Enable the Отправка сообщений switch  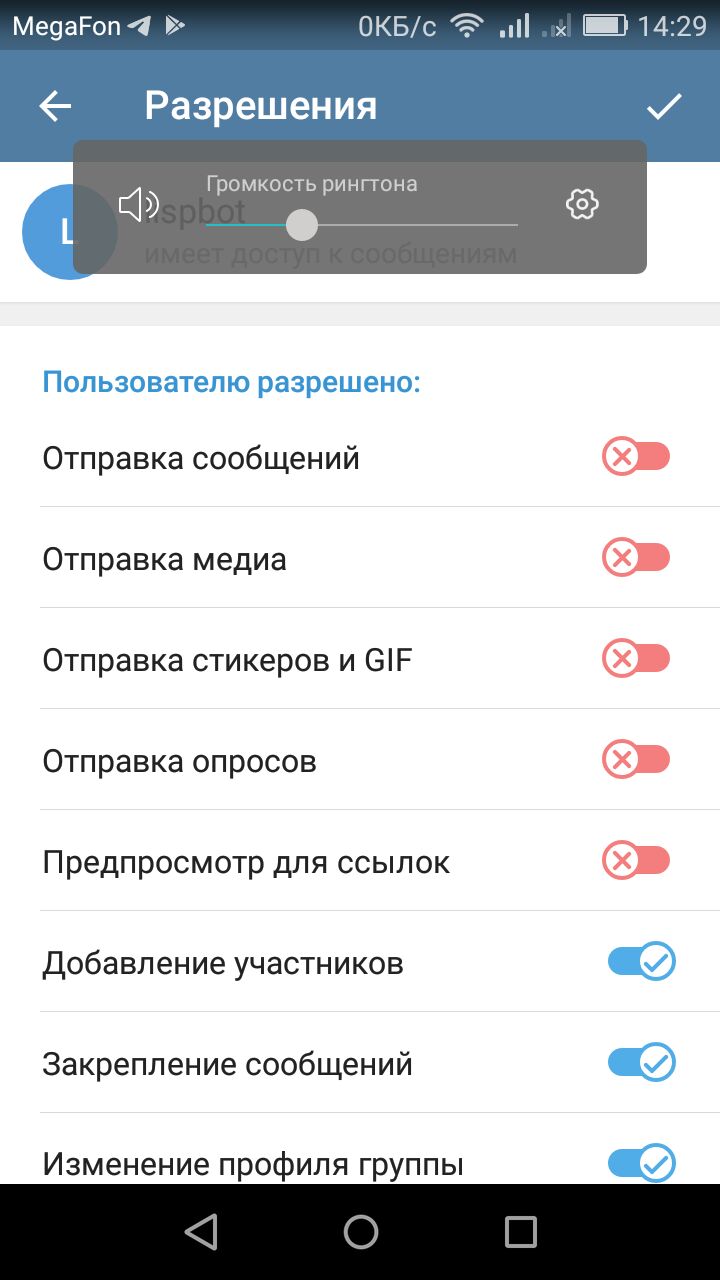pos(636,458)
